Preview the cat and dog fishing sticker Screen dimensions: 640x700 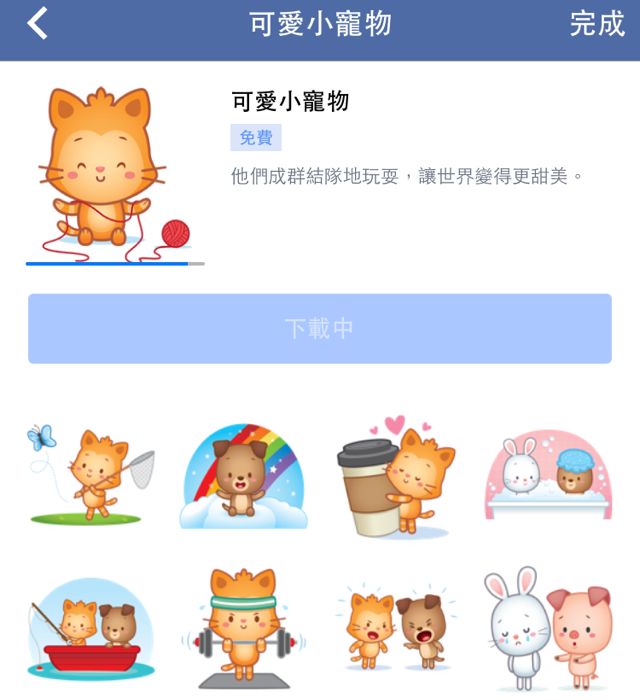coord(92,632)
